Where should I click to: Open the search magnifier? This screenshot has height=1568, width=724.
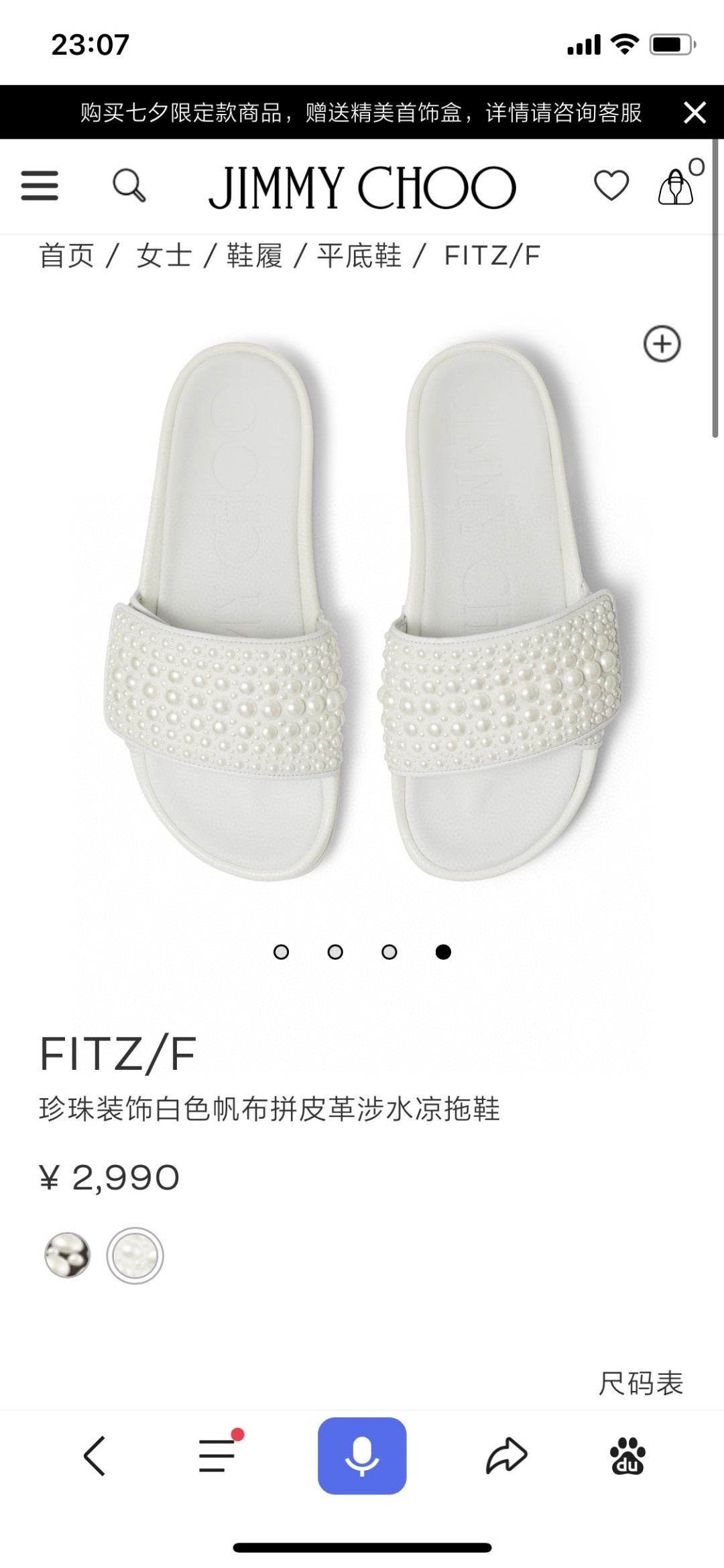tap(129, 186)
